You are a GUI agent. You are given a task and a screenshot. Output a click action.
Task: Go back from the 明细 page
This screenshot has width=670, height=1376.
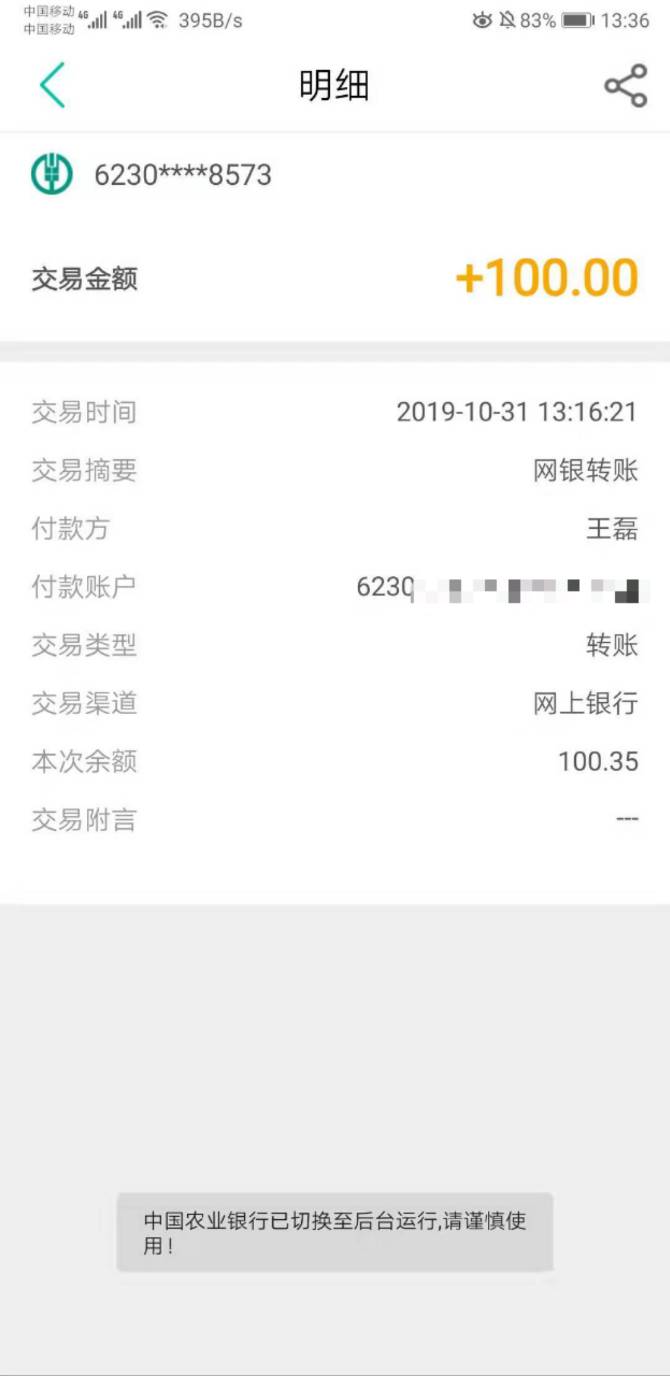(52, 85)
